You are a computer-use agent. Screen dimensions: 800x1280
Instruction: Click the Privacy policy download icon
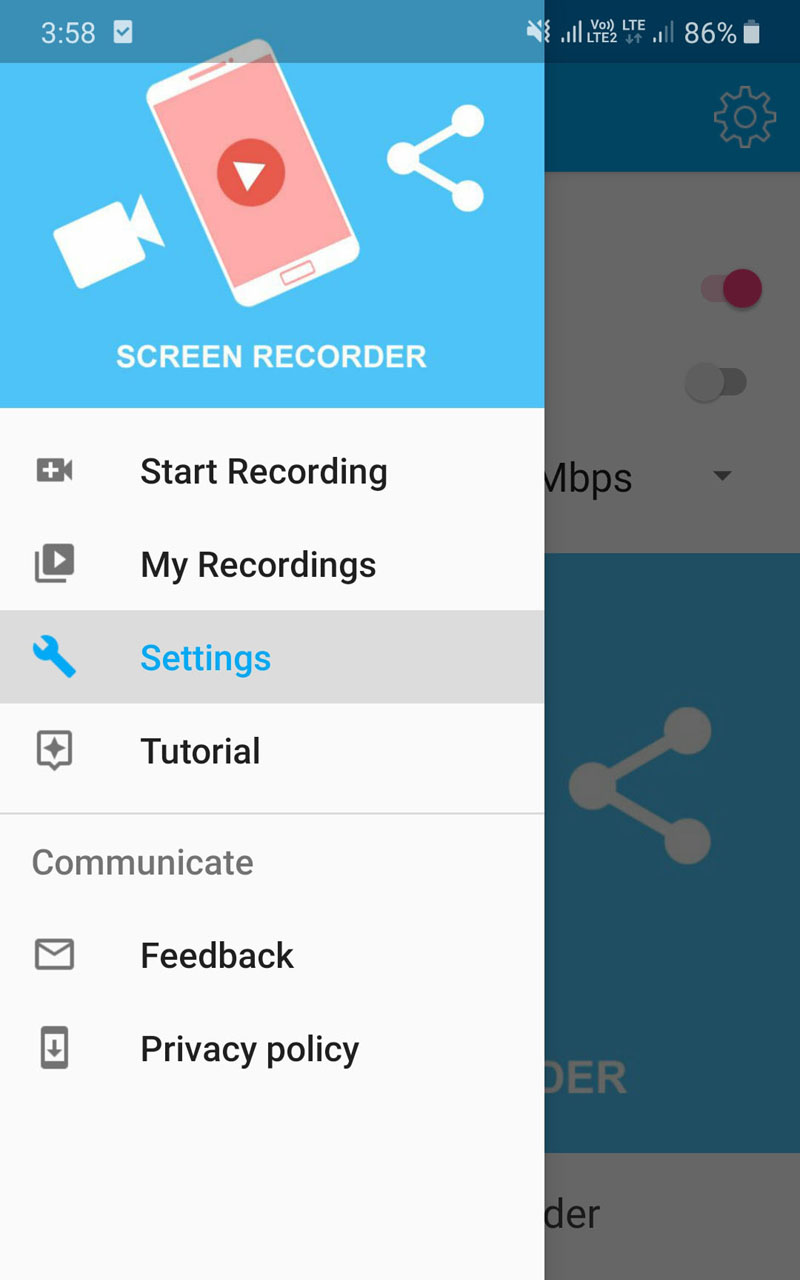click(54, 1048)
